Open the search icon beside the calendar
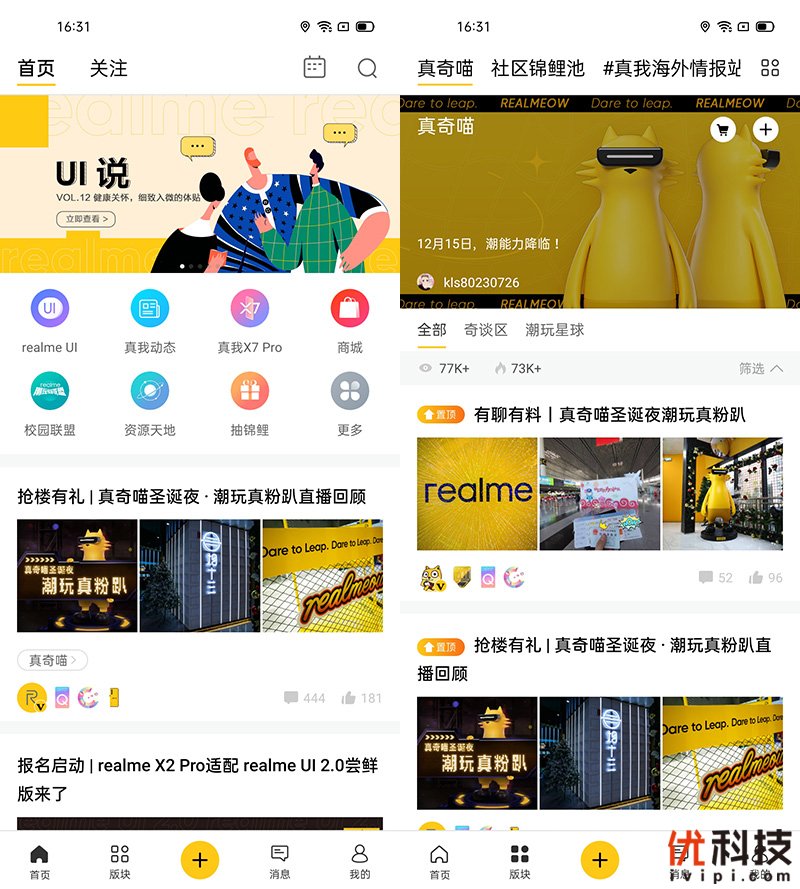This screenshot has height=889, width=800. click(x=367, y=68)
